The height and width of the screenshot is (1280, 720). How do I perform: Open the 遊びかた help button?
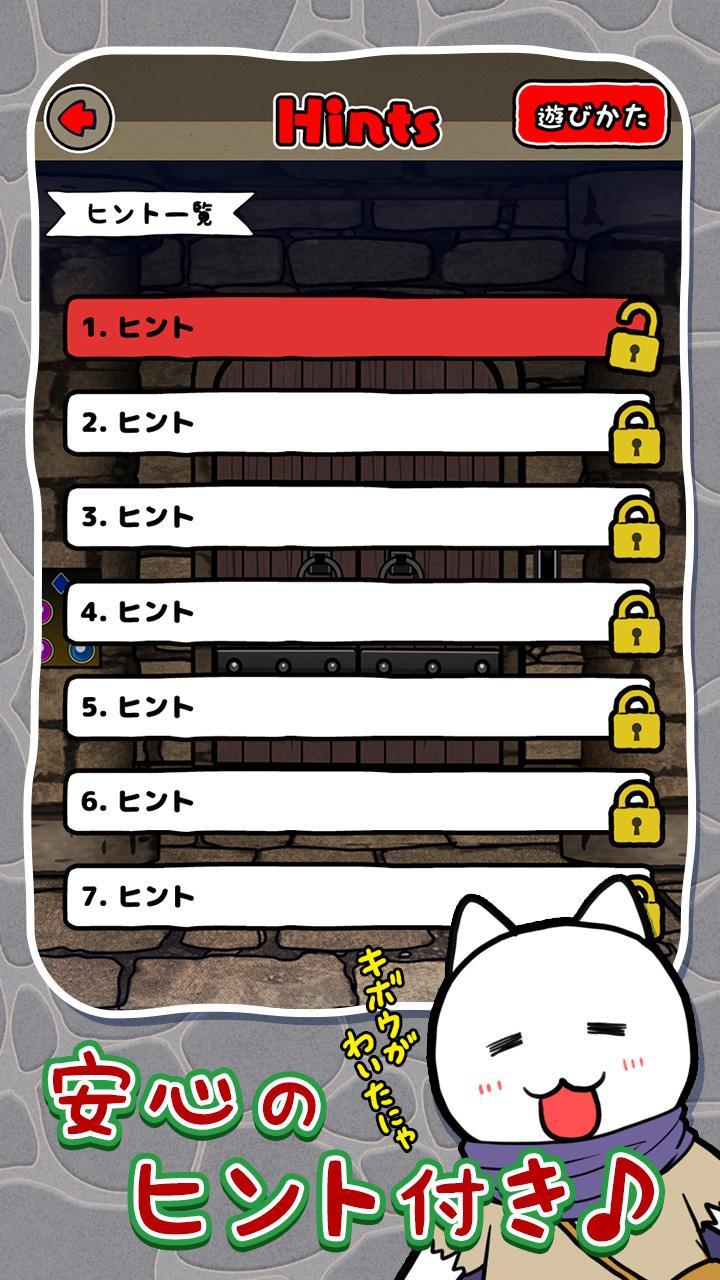coord(594,114)
